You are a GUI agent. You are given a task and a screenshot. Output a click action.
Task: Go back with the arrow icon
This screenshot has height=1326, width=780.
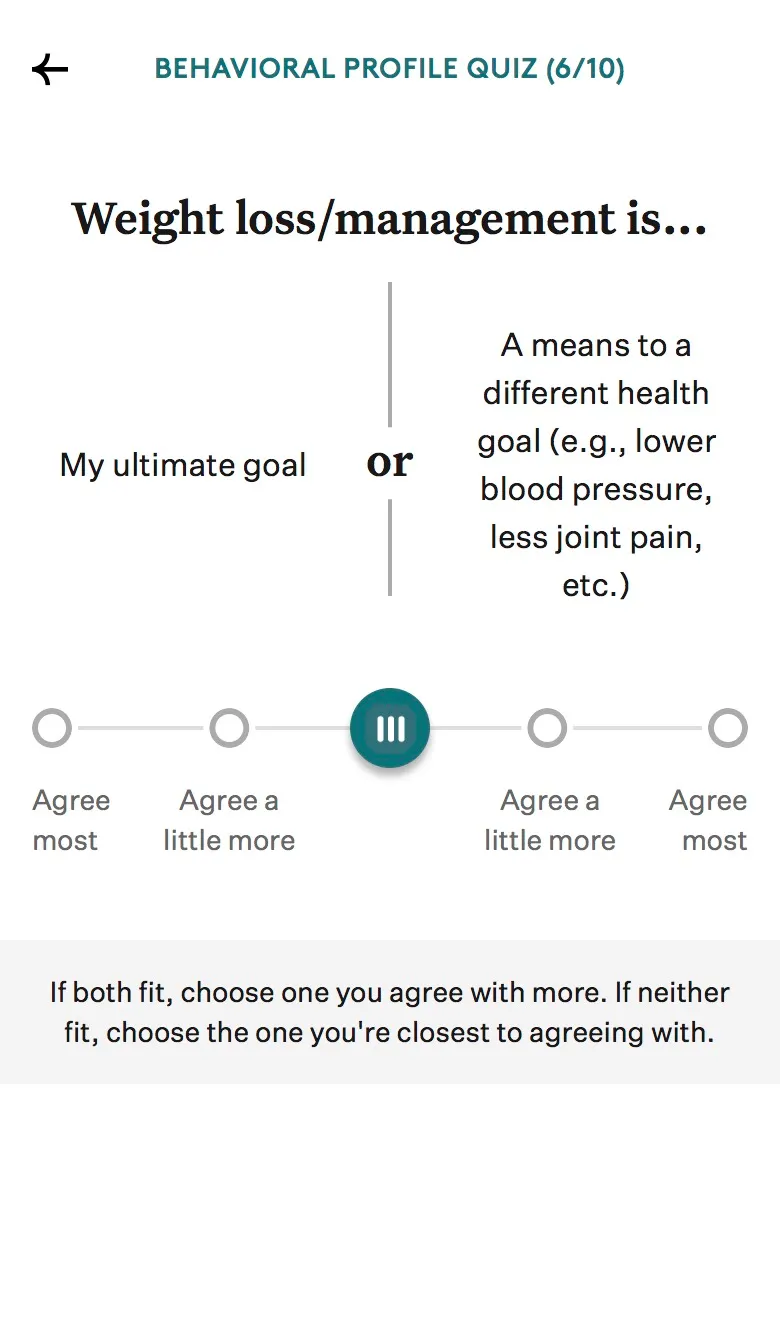[50, 69]
